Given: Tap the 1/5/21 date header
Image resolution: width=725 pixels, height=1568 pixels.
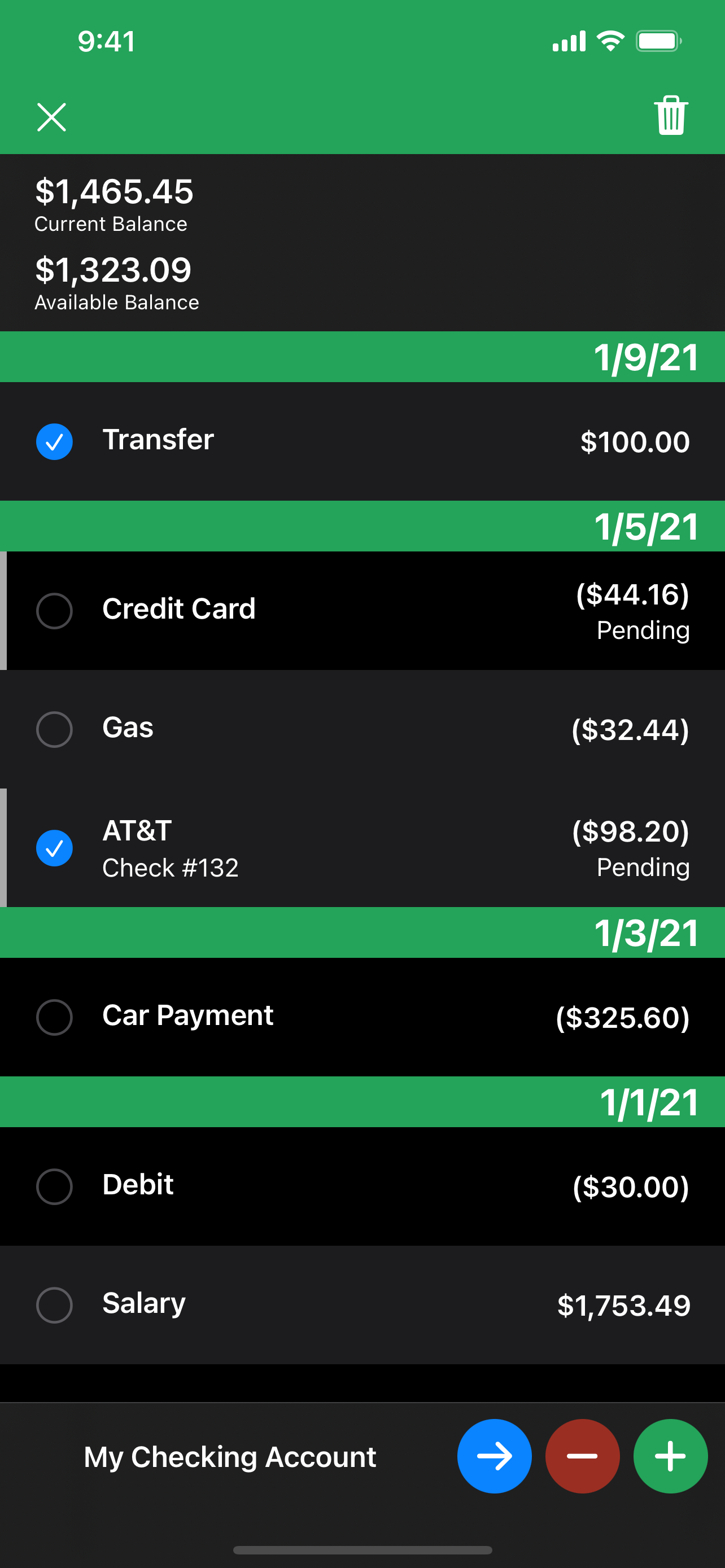Looking at the screenshot, I should pyautogui.click(x=645, y=527).
